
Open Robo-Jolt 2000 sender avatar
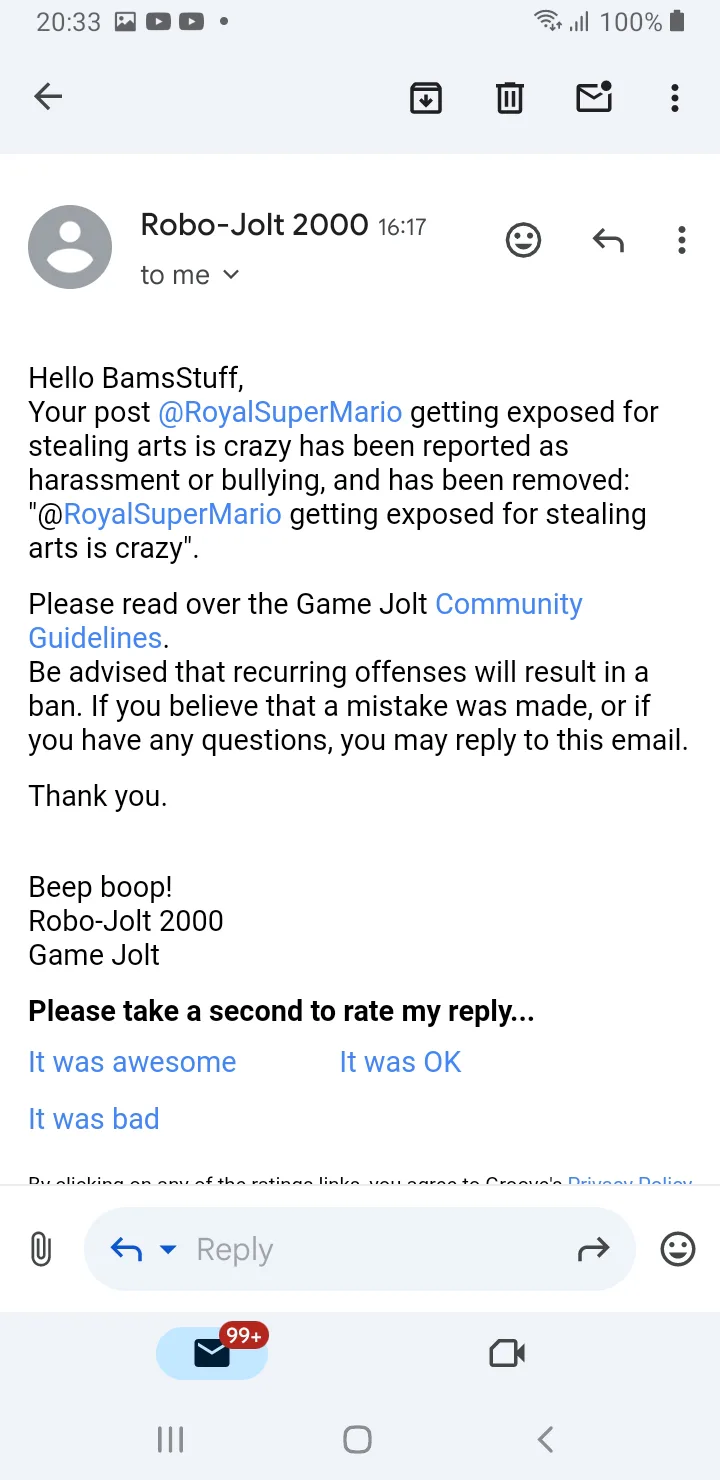[70, 247]
